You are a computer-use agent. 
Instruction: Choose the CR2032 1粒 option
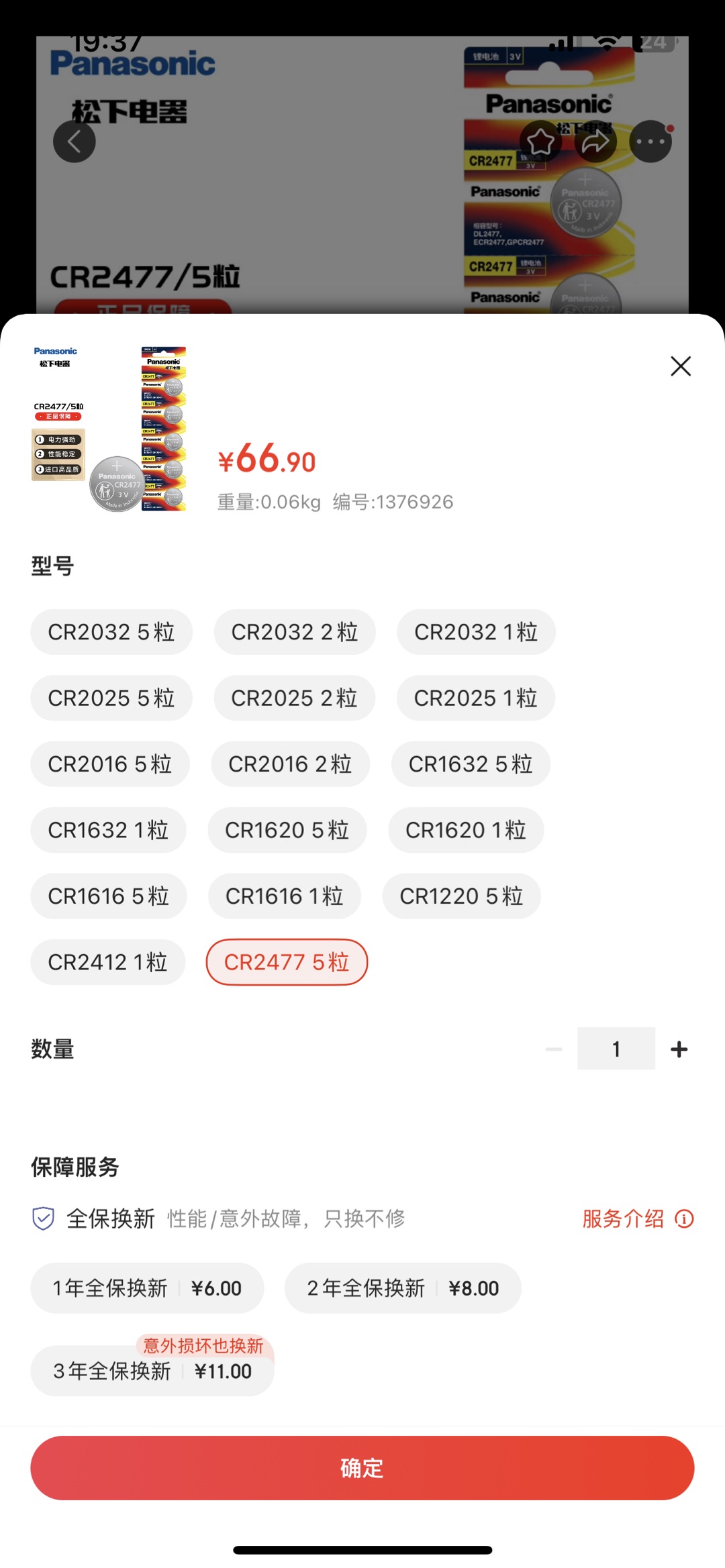(476, 632)
